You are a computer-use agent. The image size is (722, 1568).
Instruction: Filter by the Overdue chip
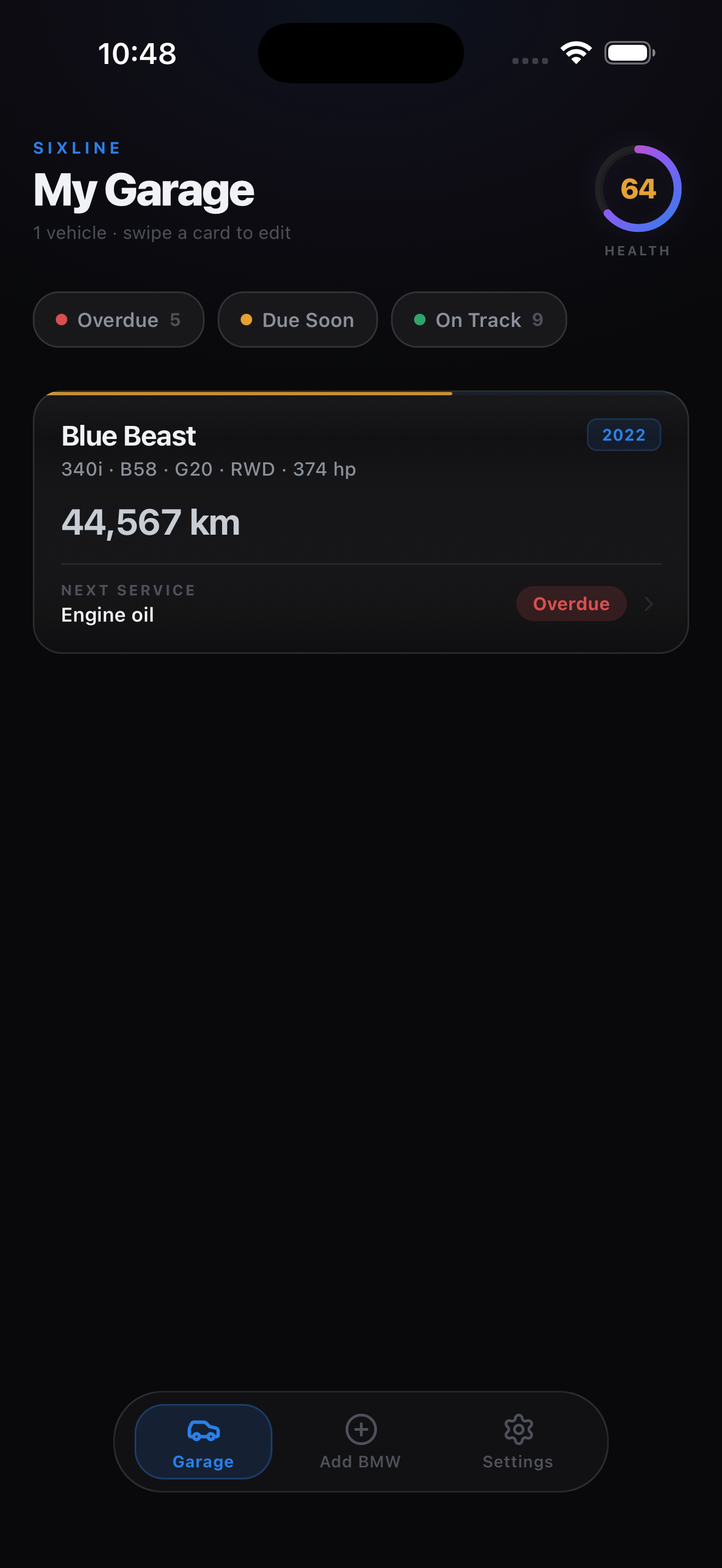click(x=118, y=320)
